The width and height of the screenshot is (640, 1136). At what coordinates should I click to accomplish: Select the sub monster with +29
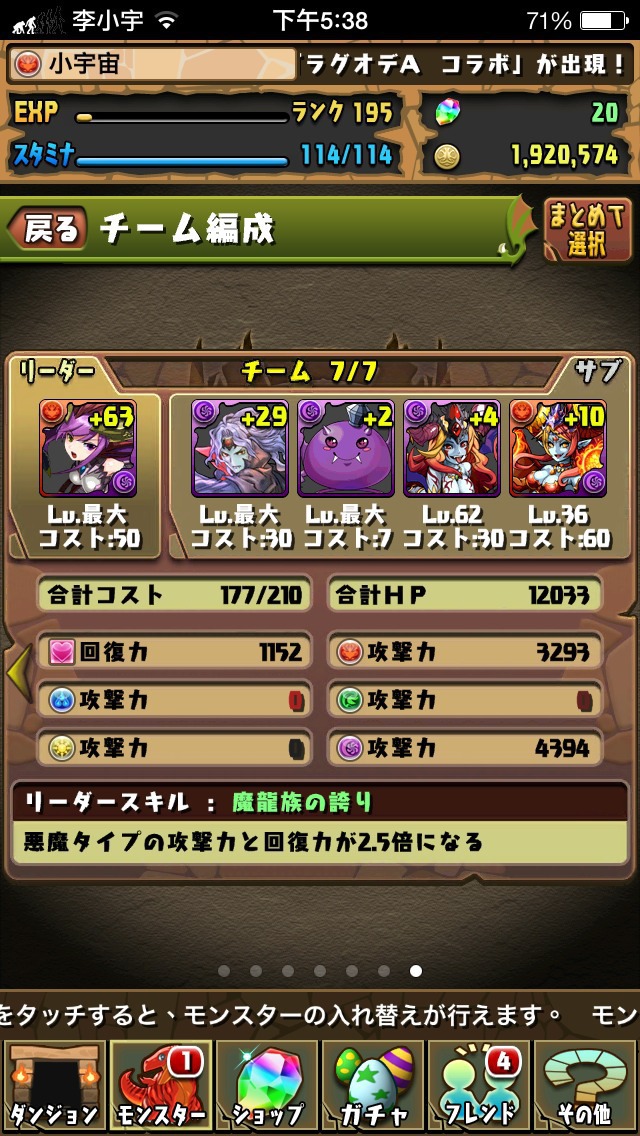240,448
